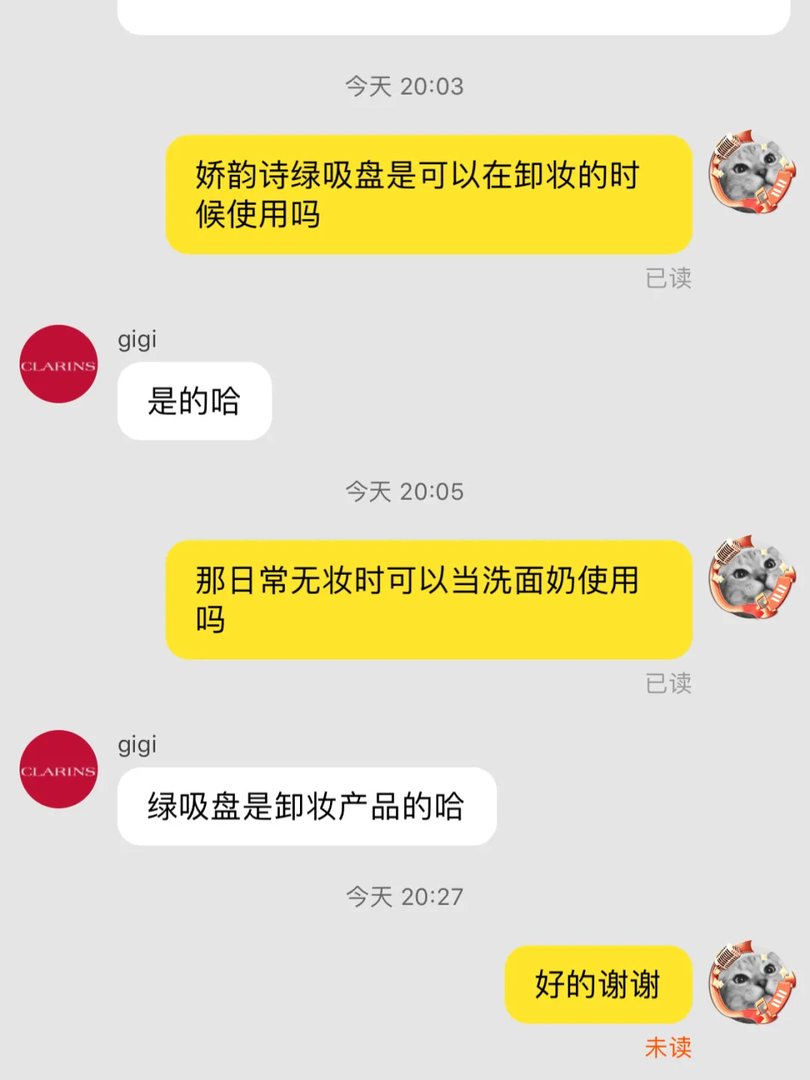Viewport: 810px width, 1080px height.
Task: Click the gigi contact name label
Action: point(135,340)
